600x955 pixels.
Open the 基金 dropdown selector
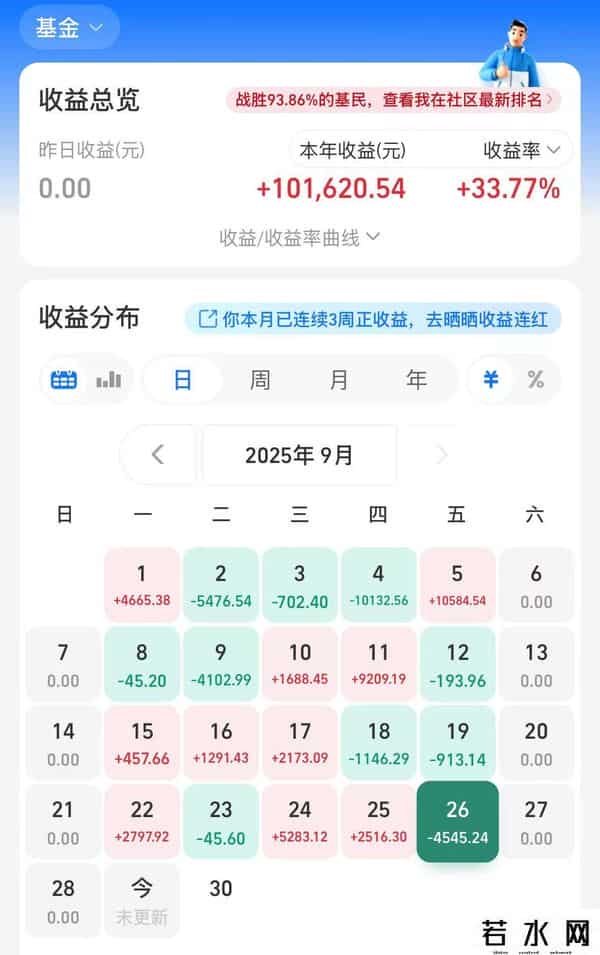(x=69, y=28)
